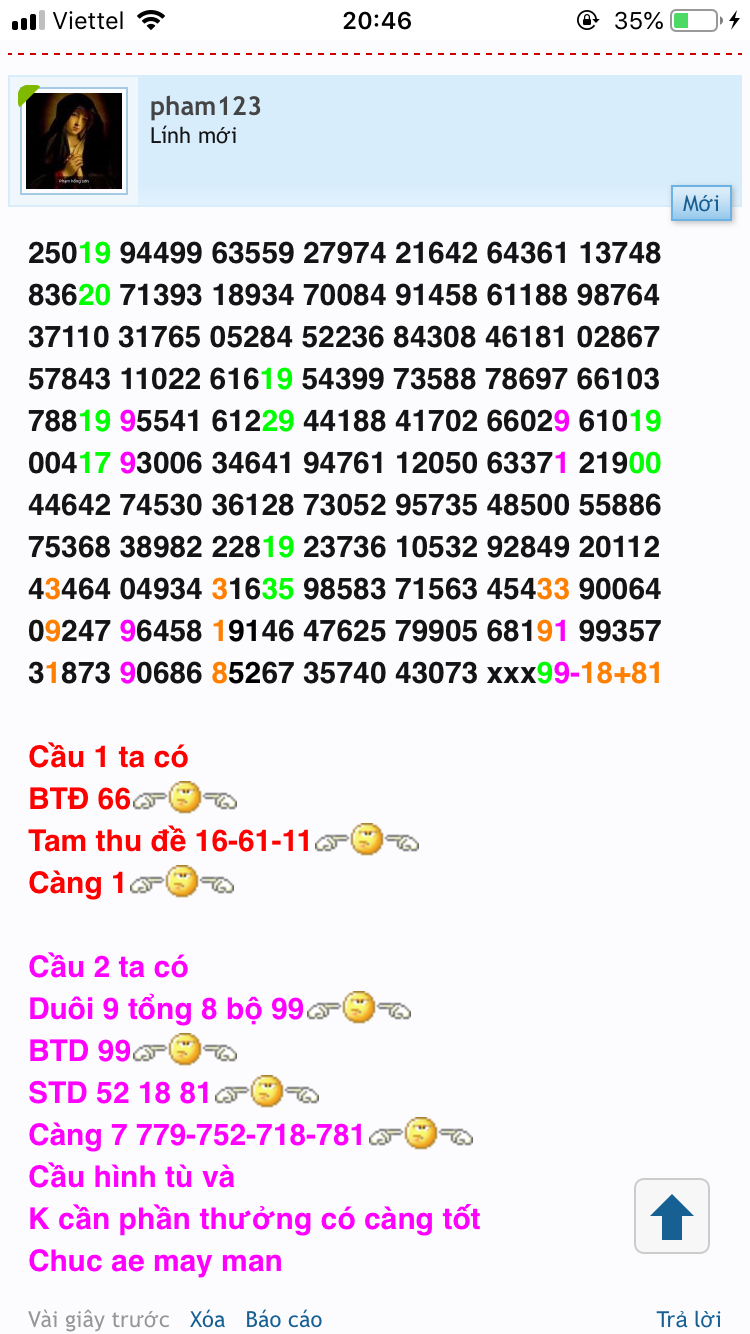750x1334 pixels.
Task: Tap pham123's avatar picture
Action: [74, 140]
